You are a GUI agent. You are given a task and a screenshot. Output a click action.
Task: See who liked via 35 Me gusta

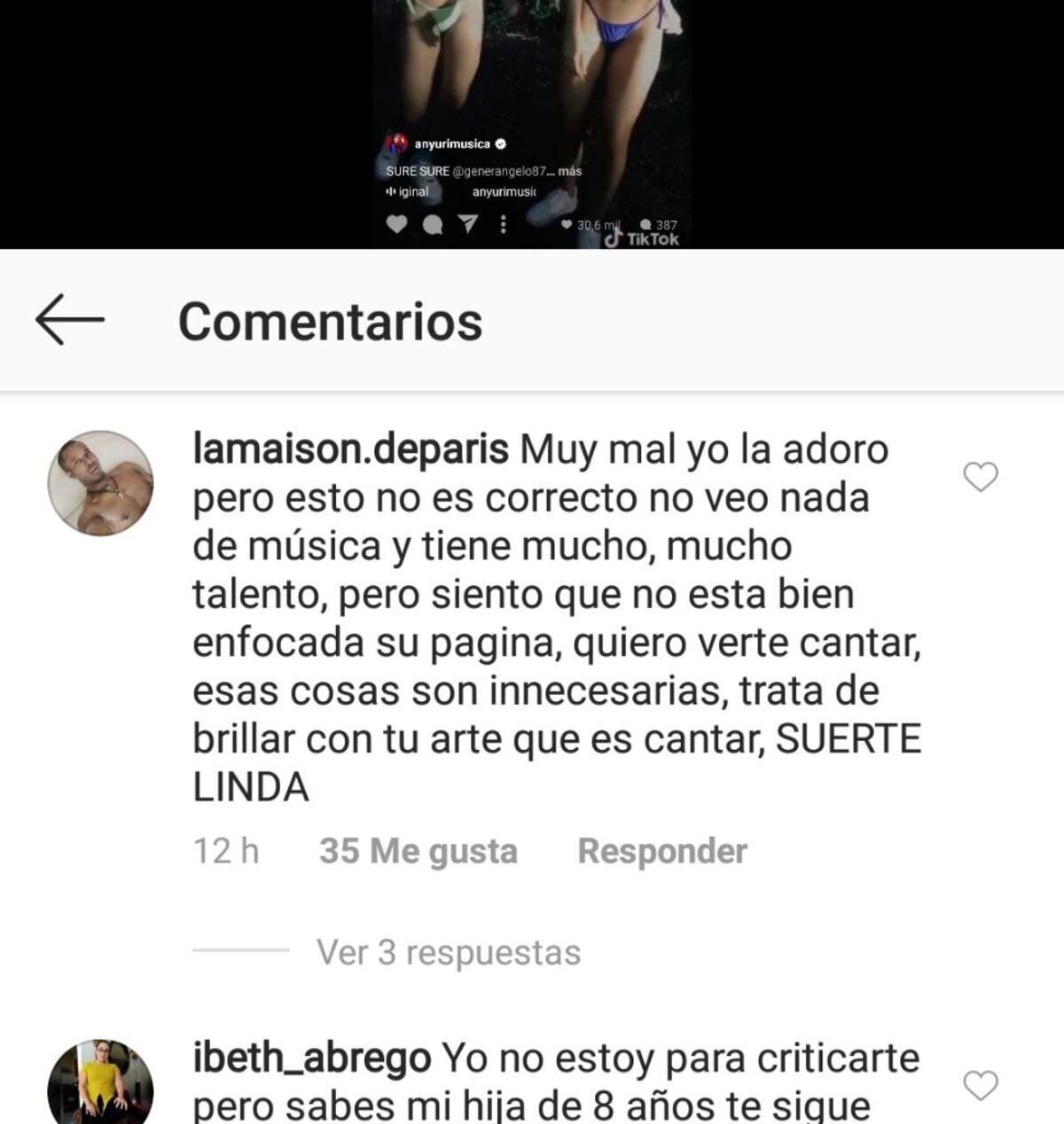(418, 851)
